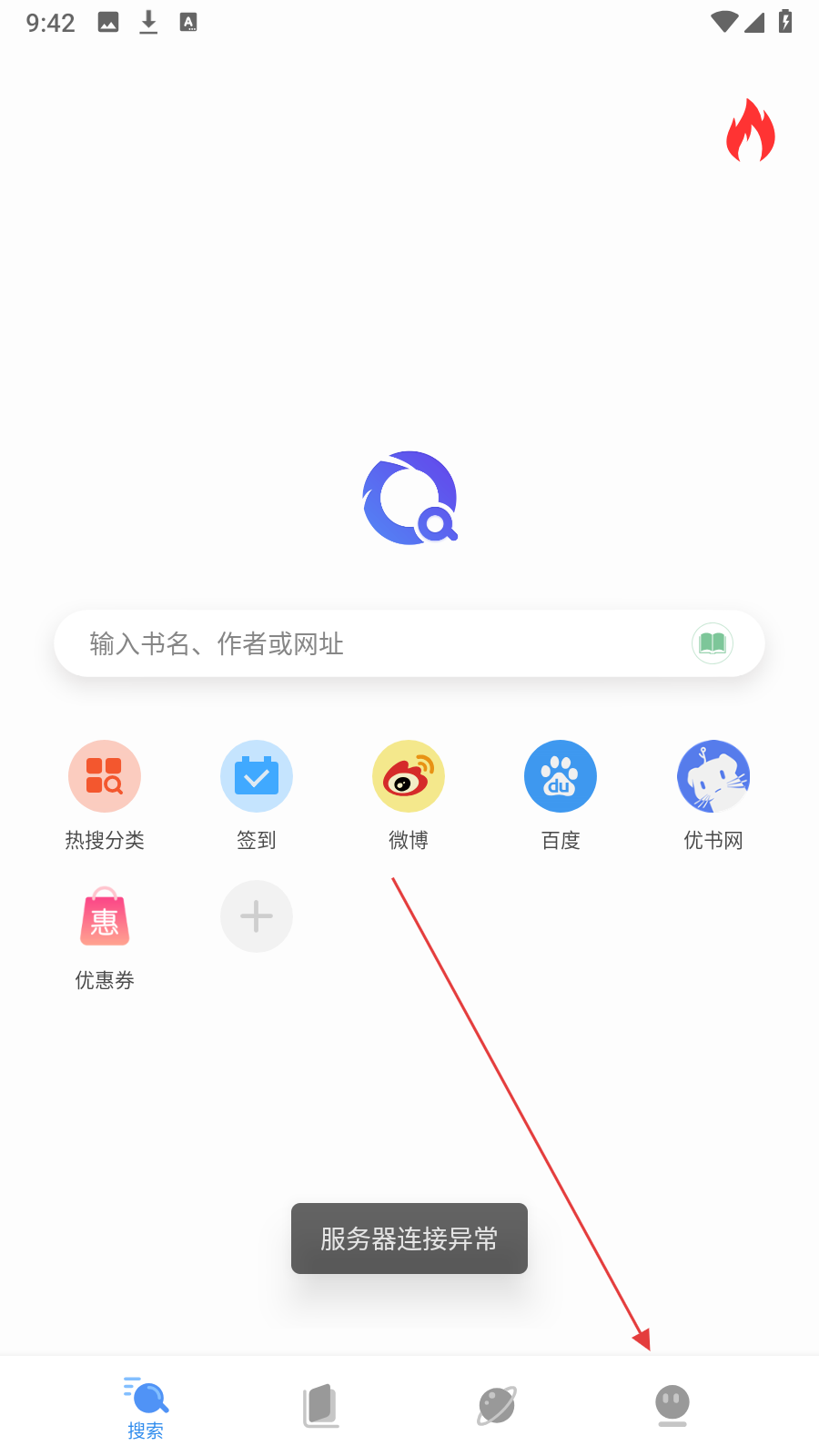Switch to the planet discover tab
The width and height of the screenshot is (819, 1456).
click(497, 1406)
